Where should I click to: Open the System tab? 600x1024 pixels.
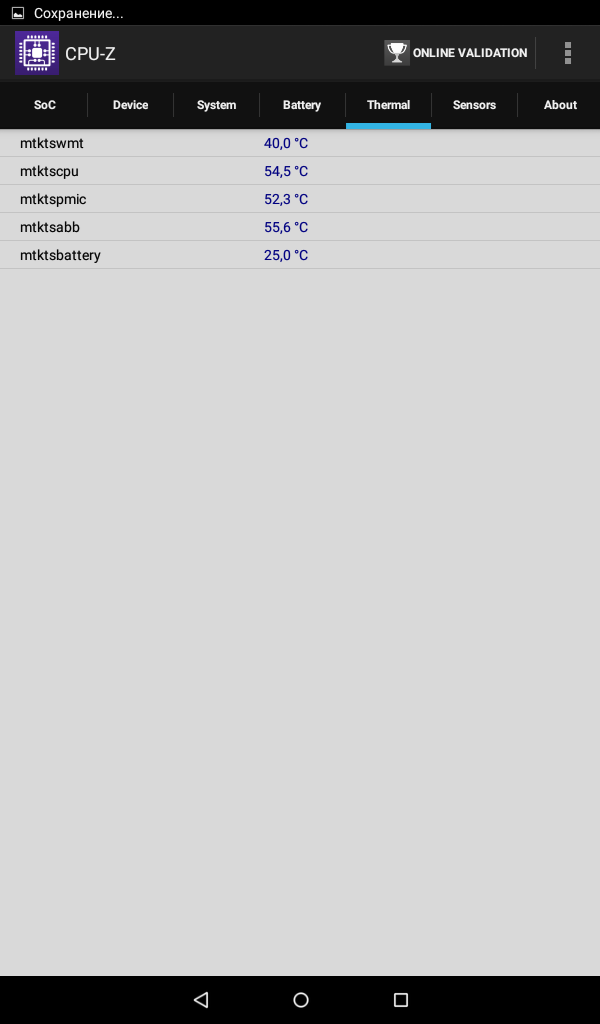click(216, 104)
